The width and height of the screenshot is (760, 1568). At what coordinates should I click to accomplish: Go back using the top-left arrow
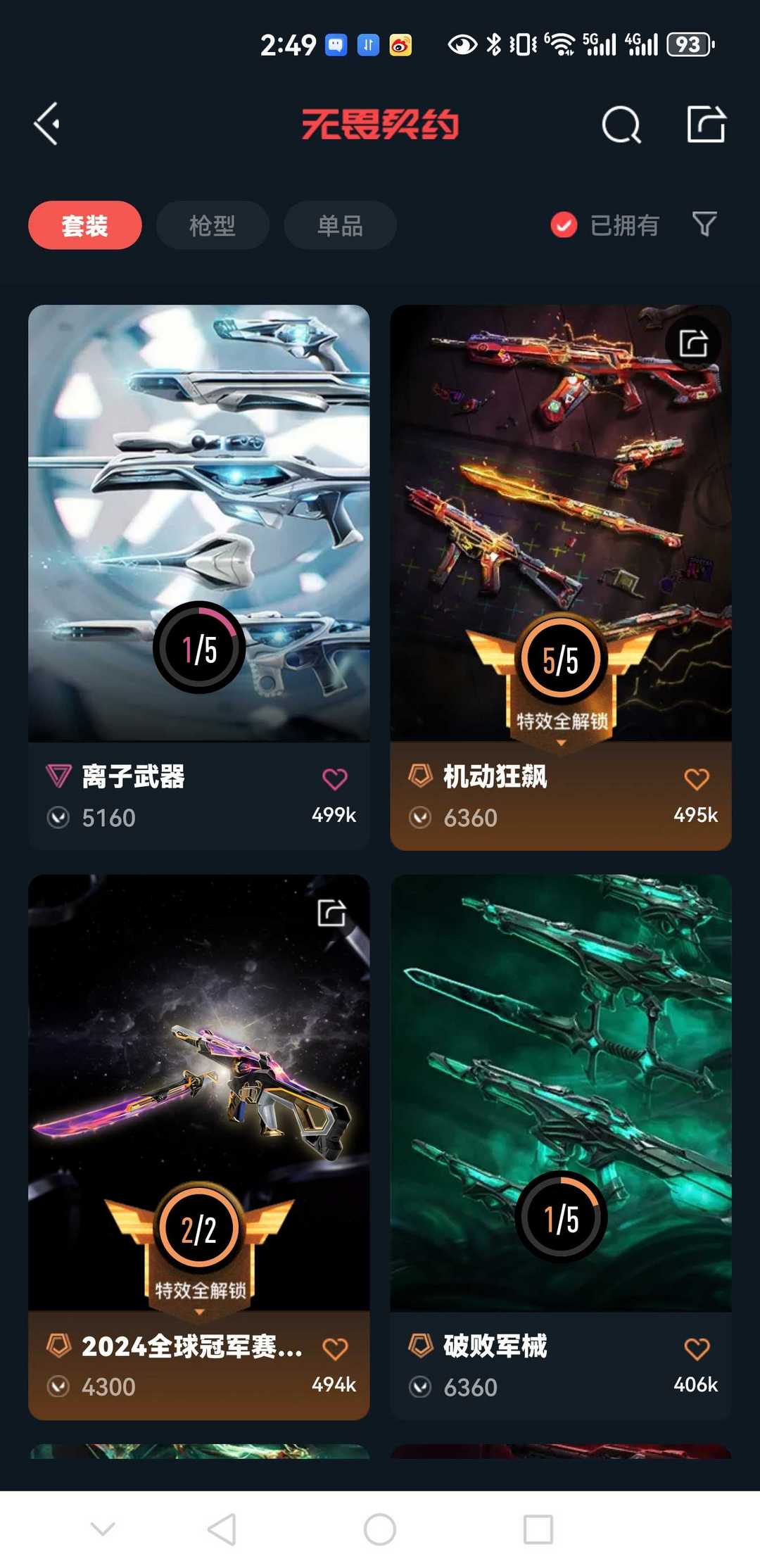[x=46, y=125]
